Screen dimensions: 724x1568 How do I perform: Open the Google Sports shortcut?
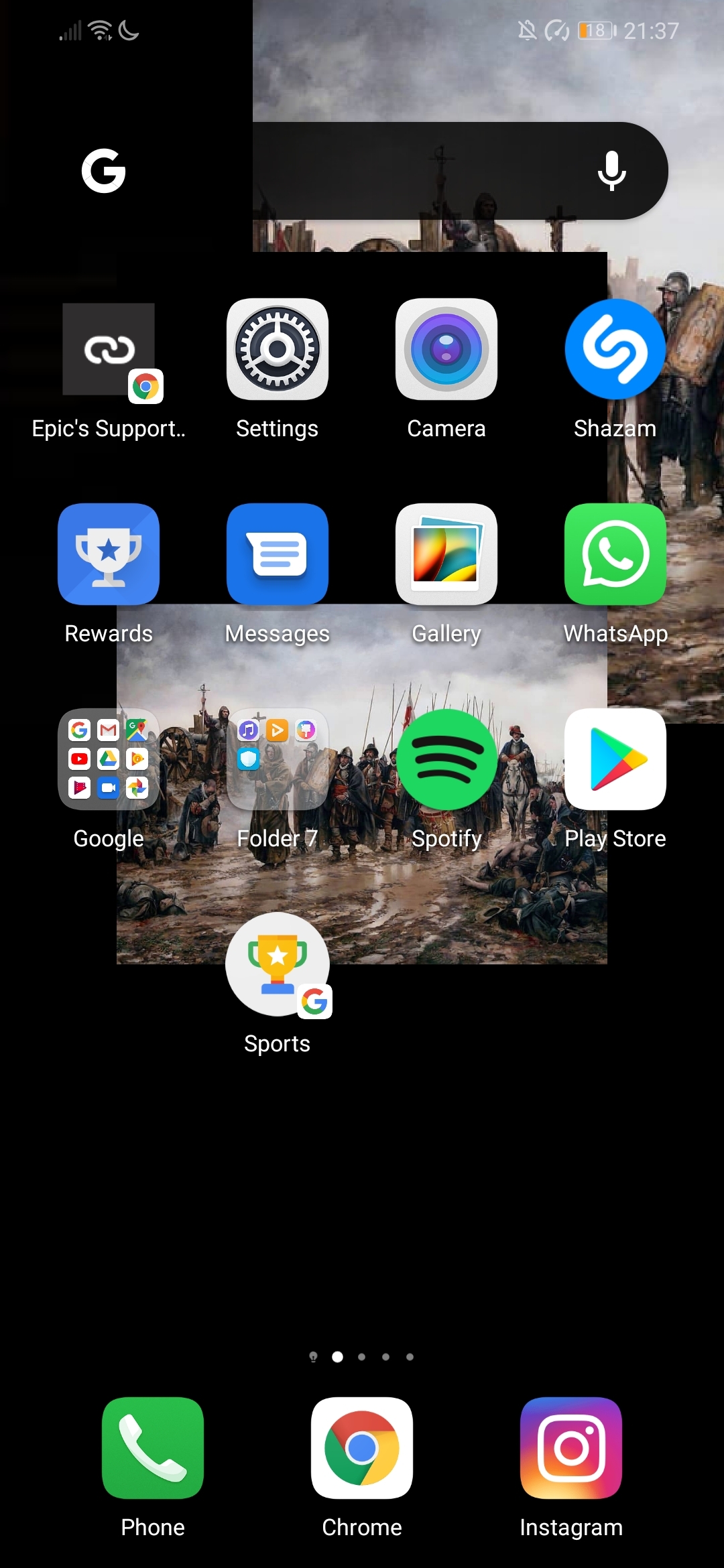[277, 965]
